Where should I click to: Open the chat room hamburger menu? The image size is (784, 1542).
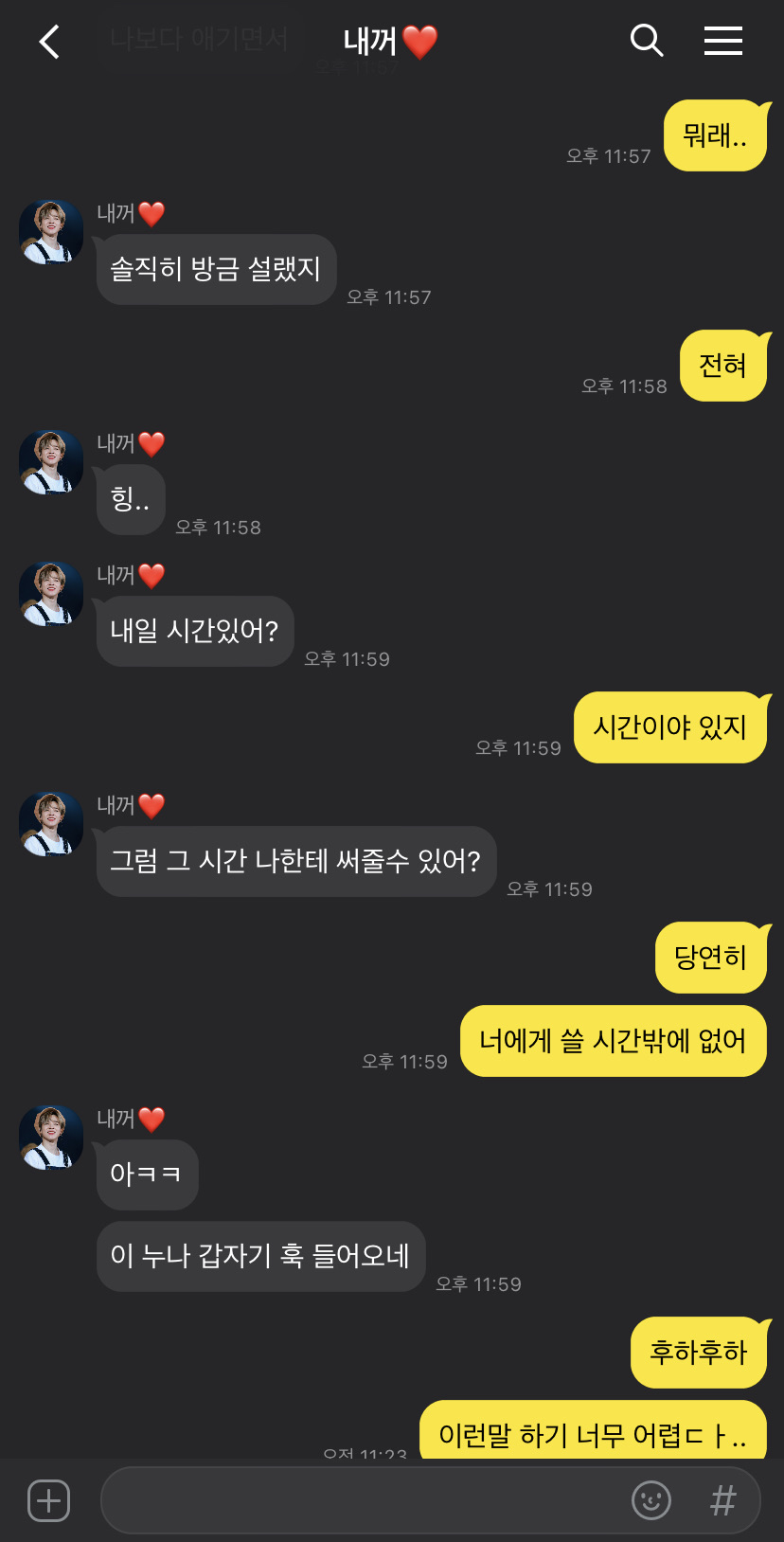coord(722,41)
